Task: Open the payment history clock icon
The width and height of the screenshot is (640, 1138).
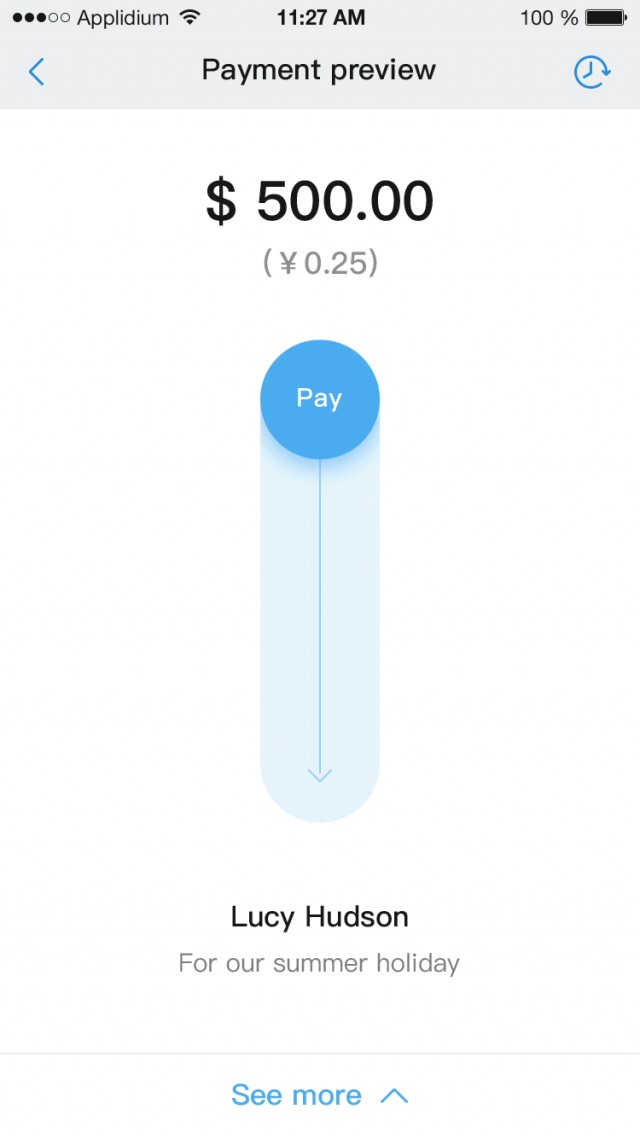Action: 592,72
